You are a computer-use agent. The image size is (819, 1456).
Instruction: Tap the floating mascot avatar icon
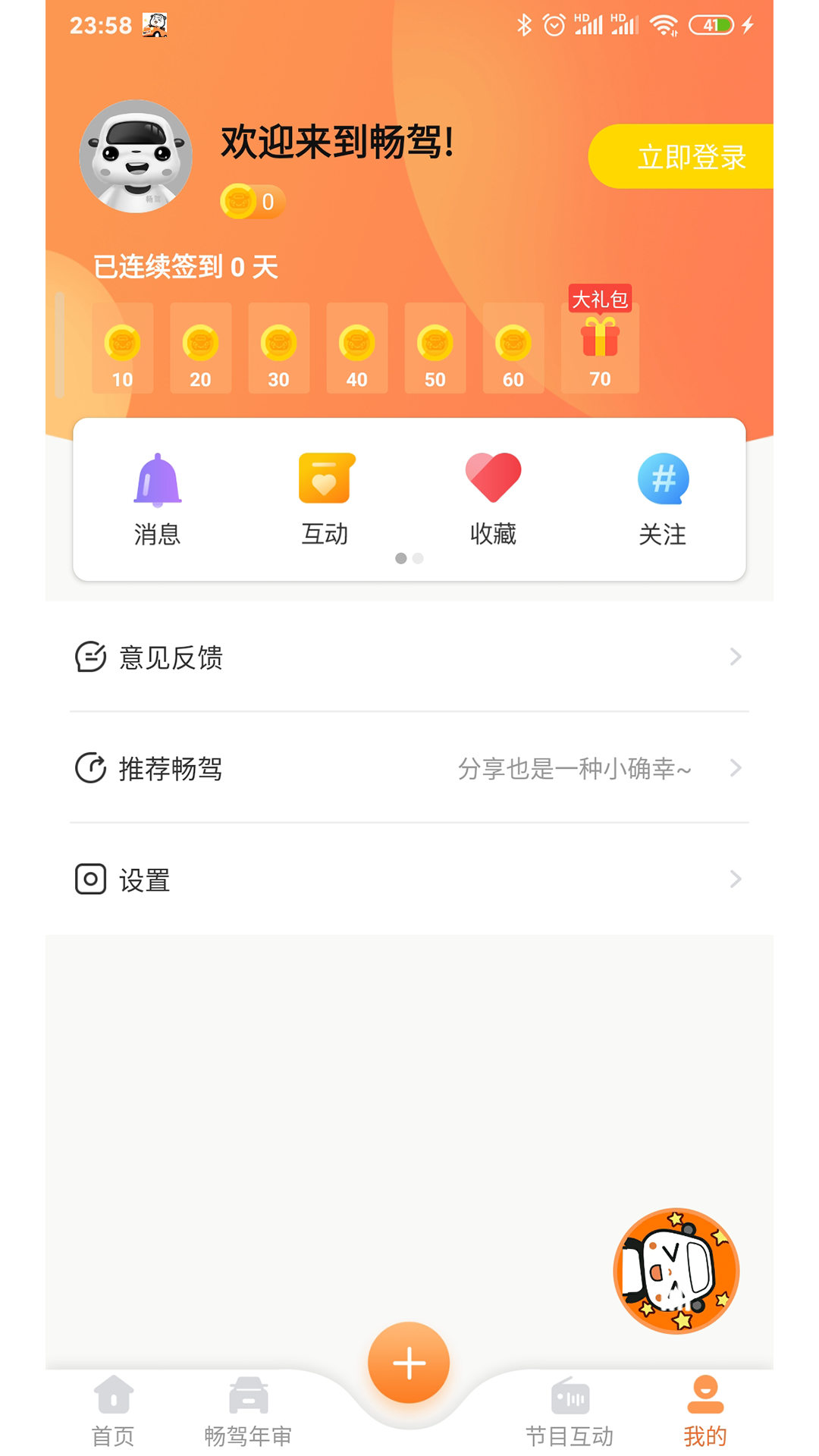click(677, 1269)
